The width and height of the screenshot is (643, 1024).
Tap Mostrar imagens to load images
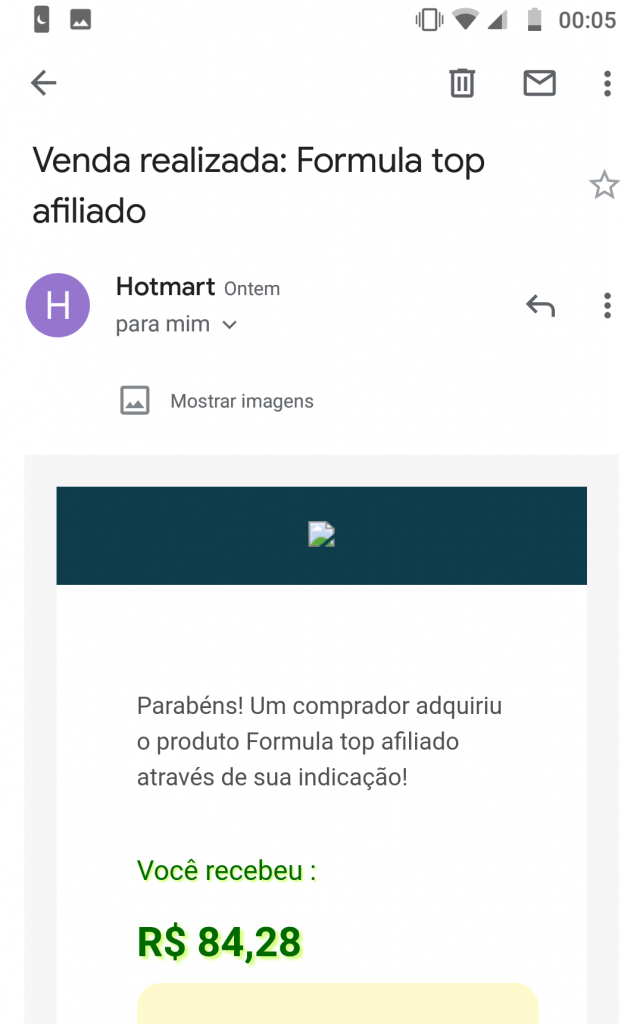(x=241, y=401)
